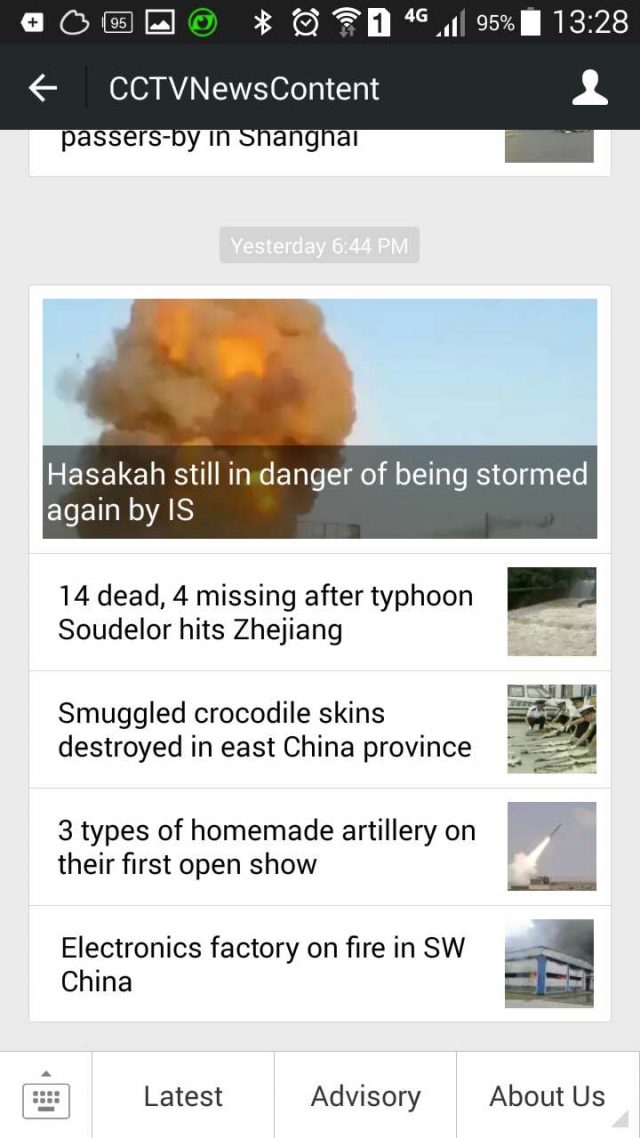Image resolution: width=640 pixels, height=1138 pixels.
Task: Tap the Advisory menu
Action: [x=365, y=1096]
